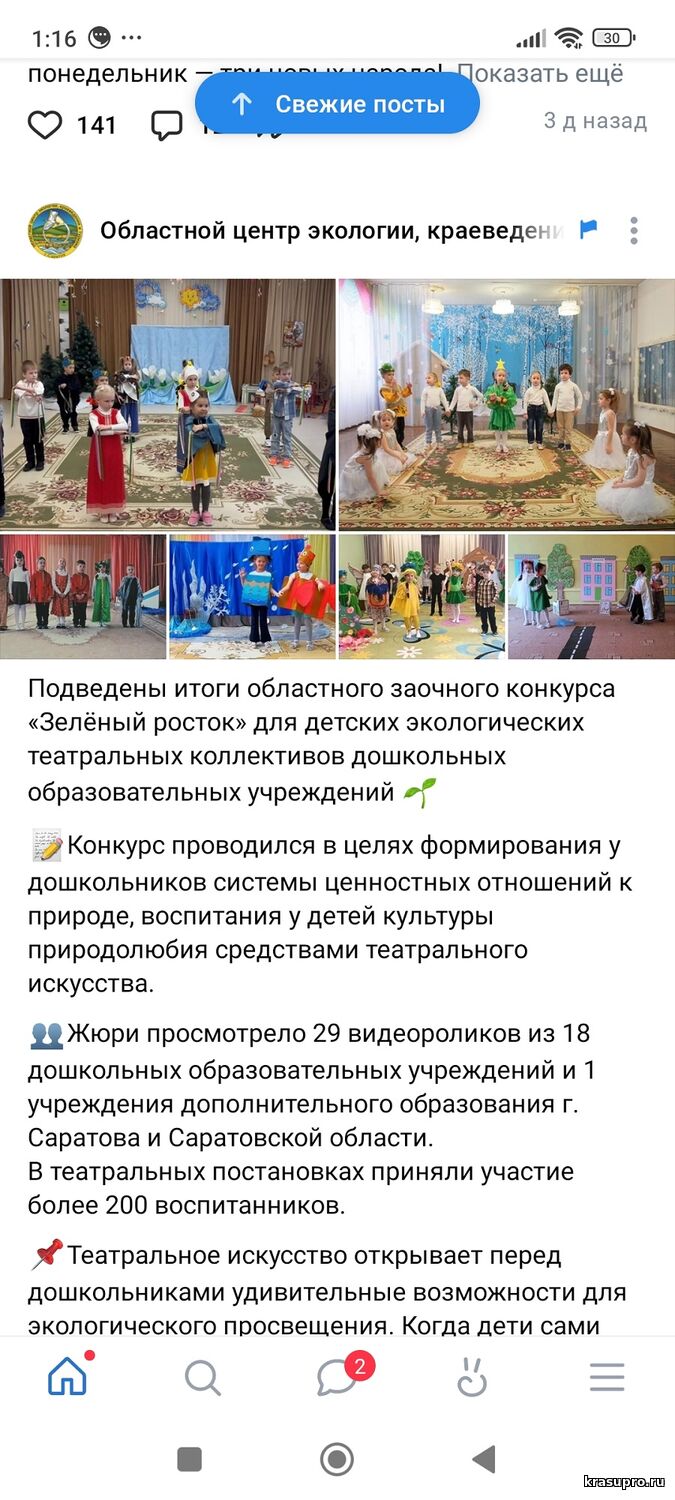675x1500 pixels.
Task: Switch to the Search tab
Action: coord(202,1378)
